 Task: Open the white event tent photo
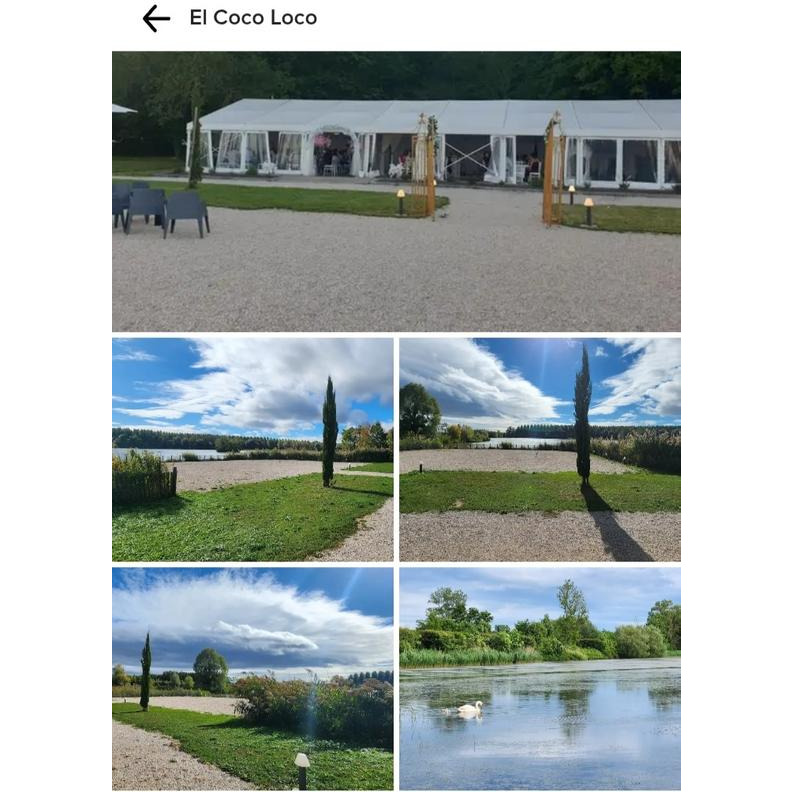[396, 191]
